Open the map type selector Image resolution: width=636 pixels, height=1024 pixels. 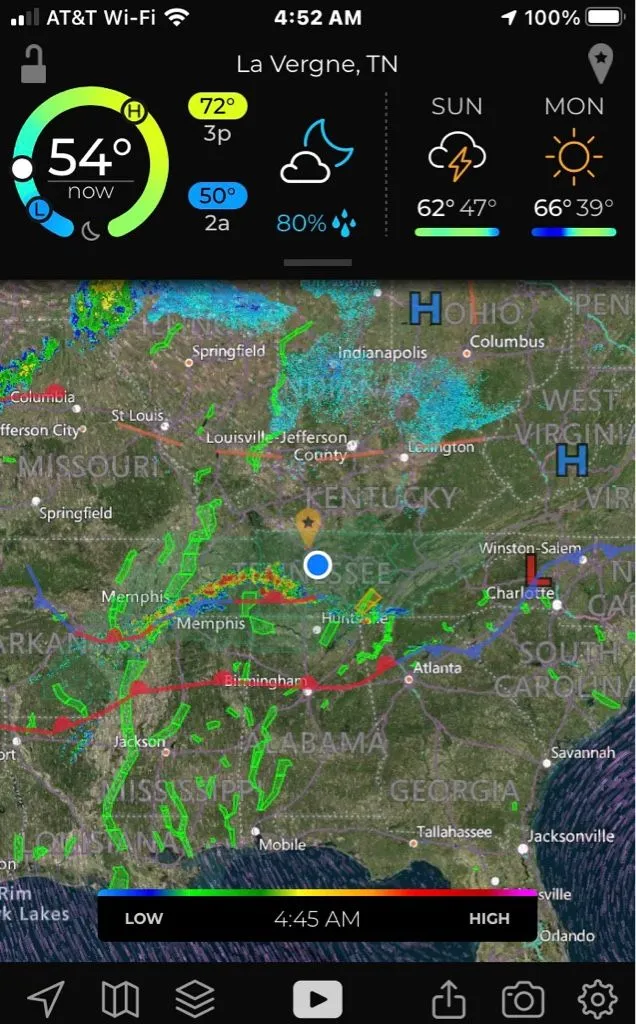(120, 998)
